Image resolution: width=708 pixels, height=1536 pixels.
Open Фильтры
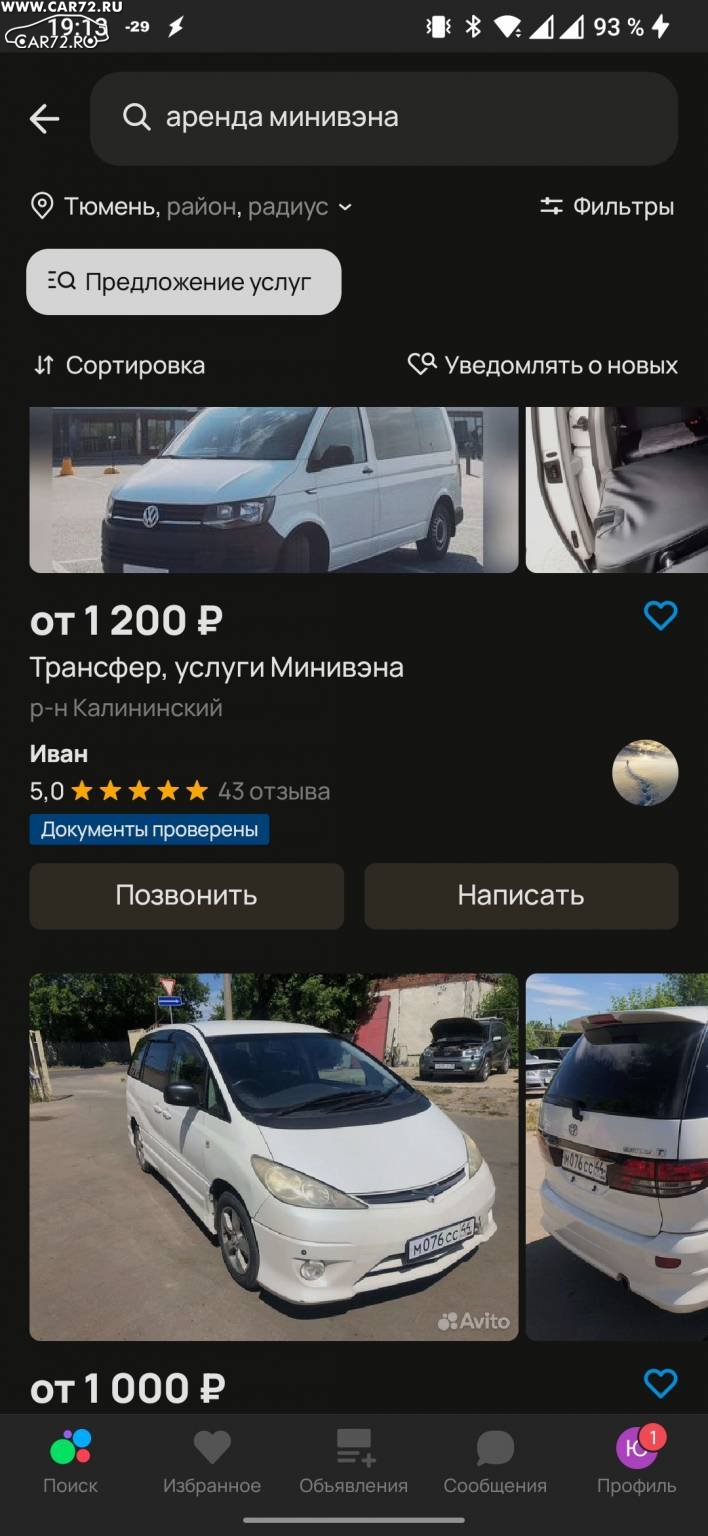(x=607, y=207)
